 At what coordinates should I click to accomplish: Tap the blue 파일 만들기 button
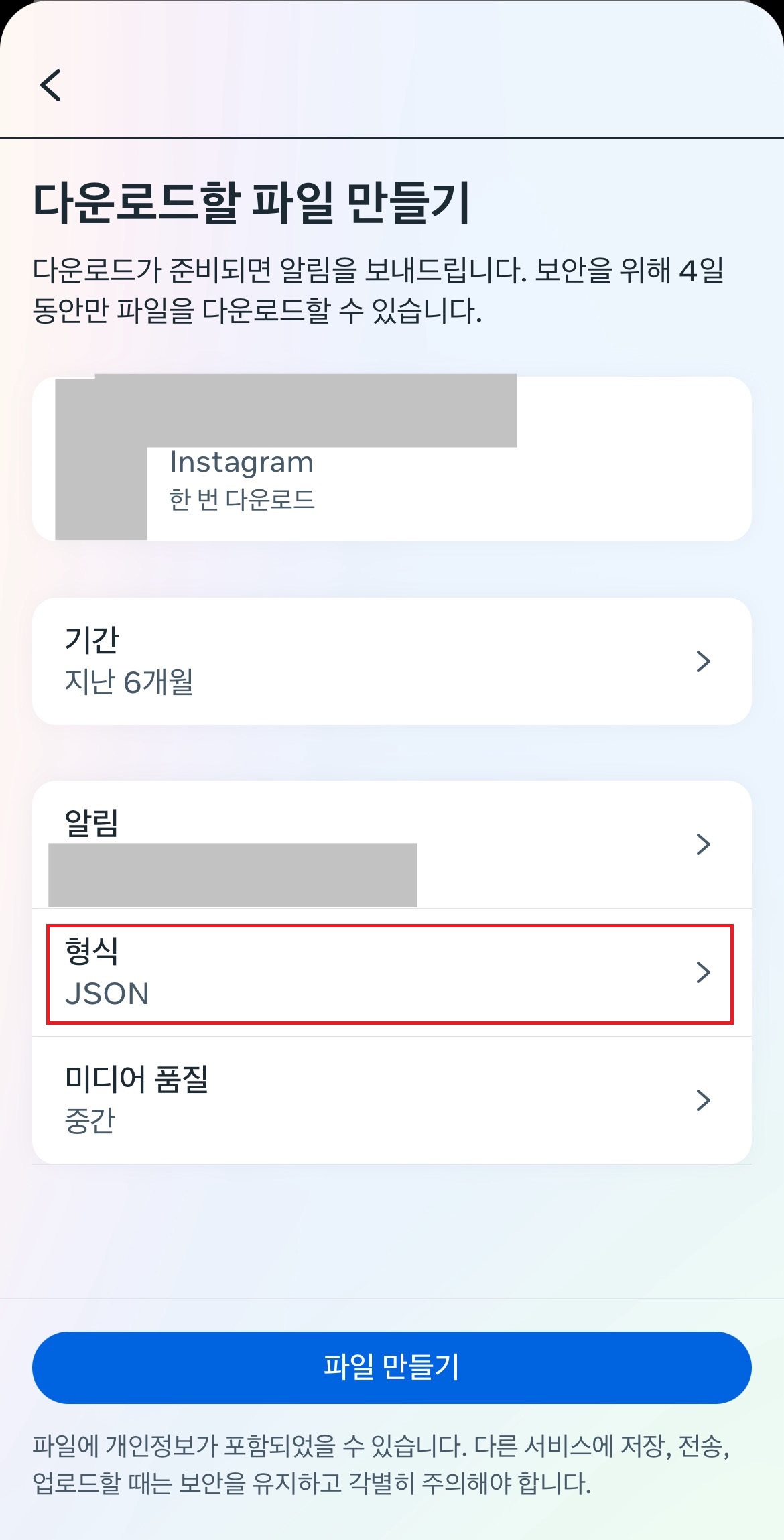pos(392,1367)
